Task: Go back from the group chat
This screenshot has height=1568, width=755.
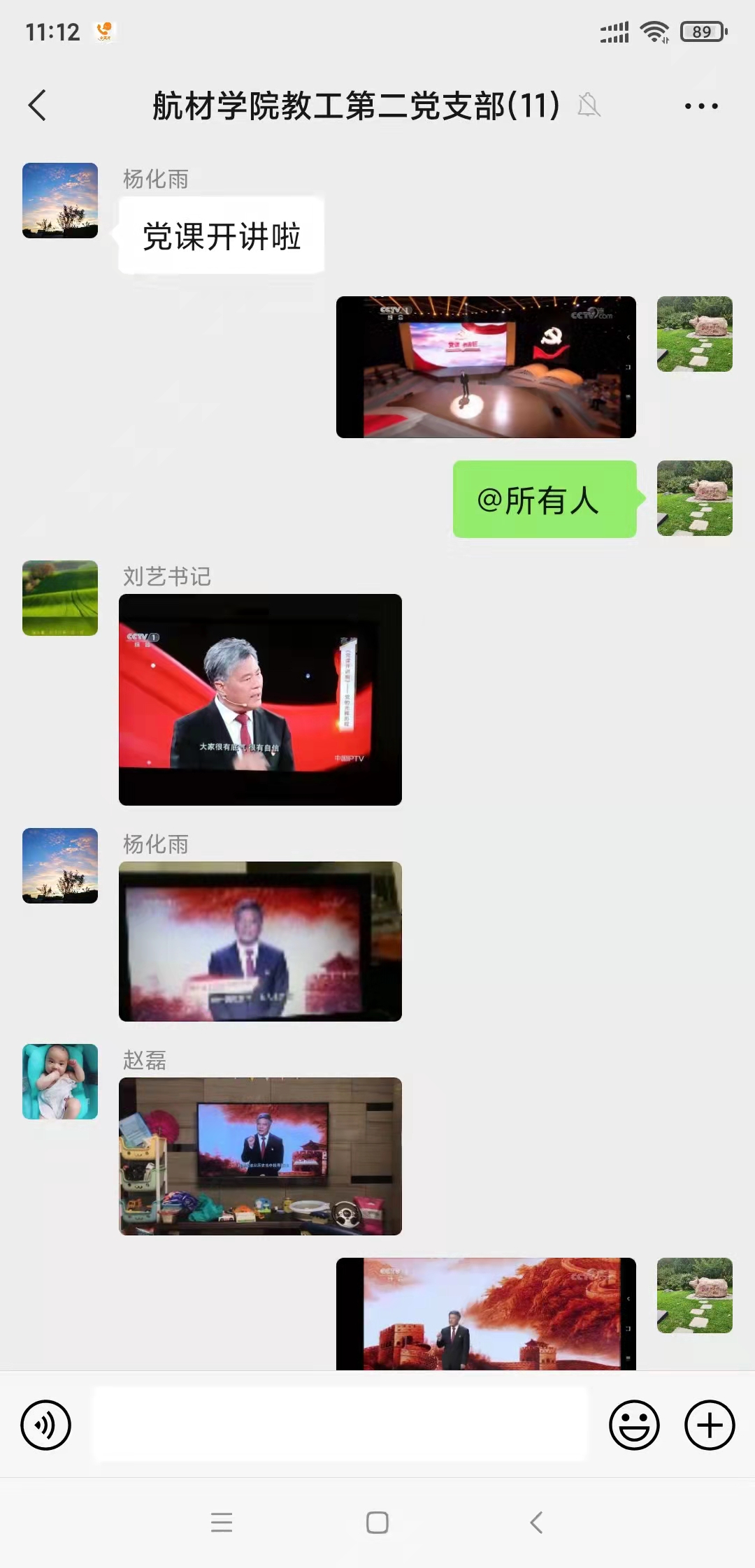Action: (x=38, y=106)
